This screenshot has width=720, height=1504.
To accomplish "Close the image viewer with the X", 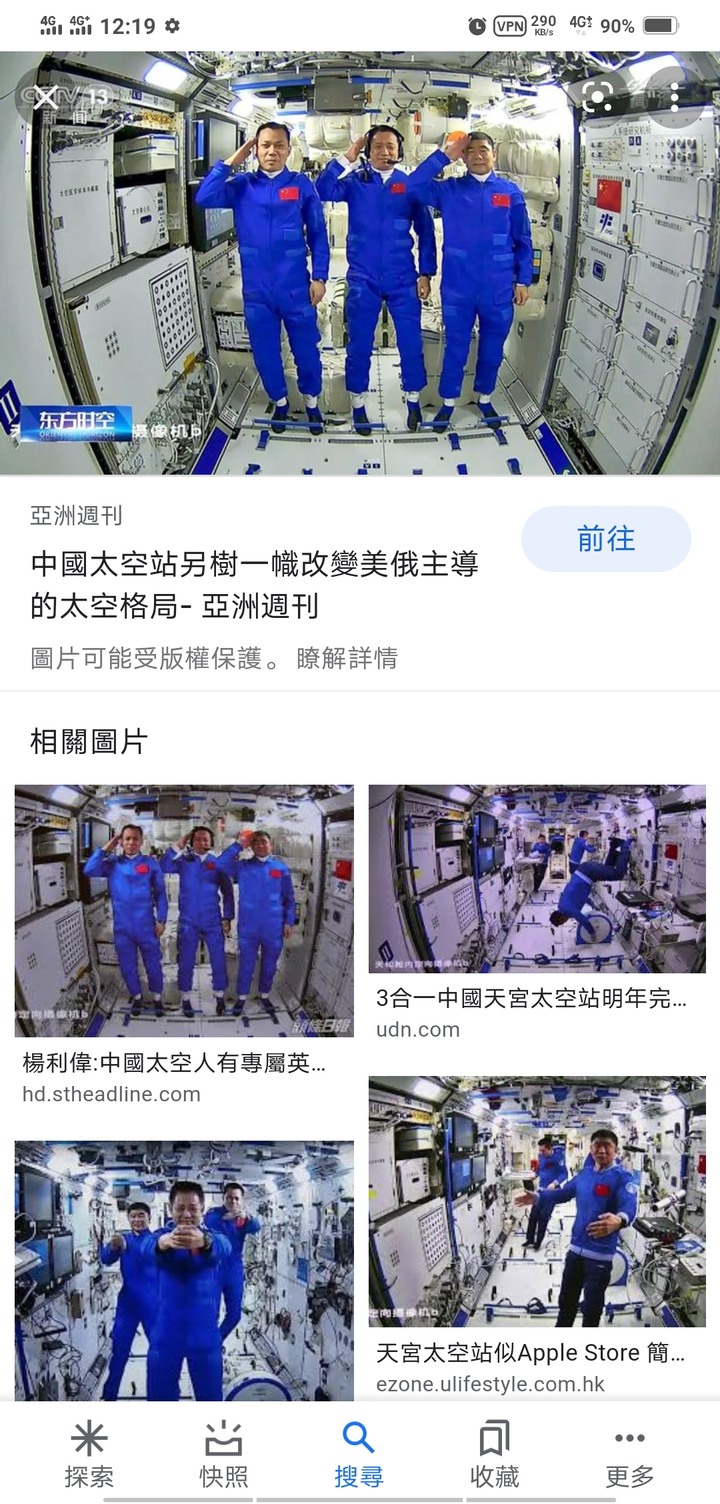I will 46,97.
